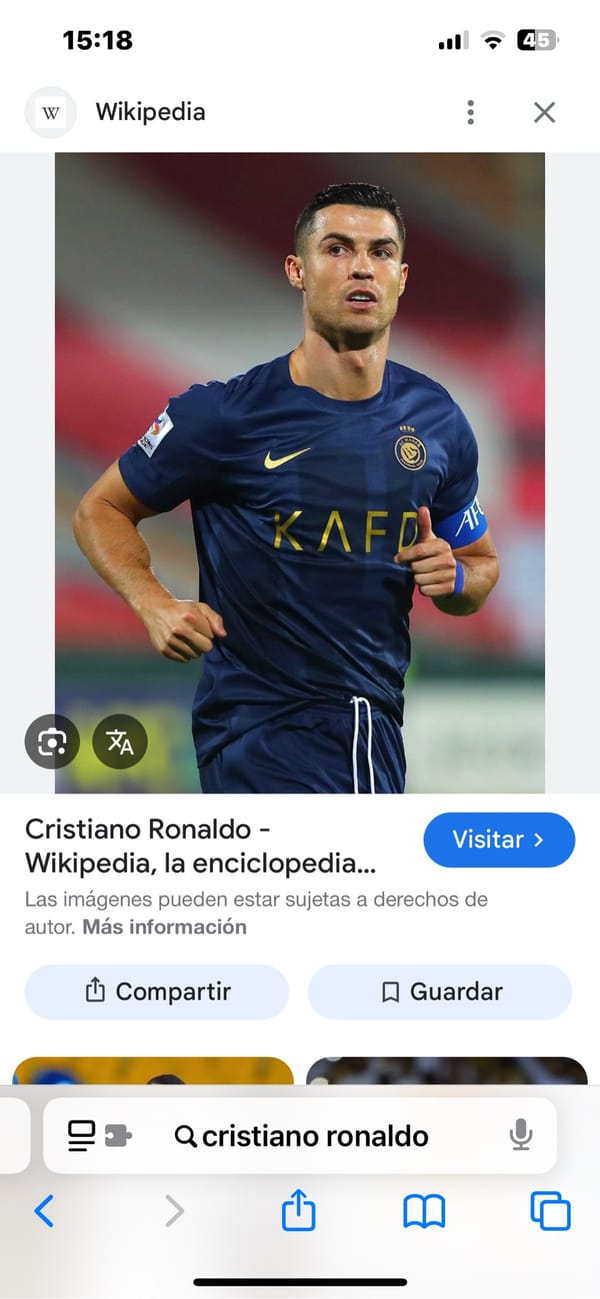
Task: Open the Cristiano Ronaldo Wikipedia title
Action: coord(200,846)
